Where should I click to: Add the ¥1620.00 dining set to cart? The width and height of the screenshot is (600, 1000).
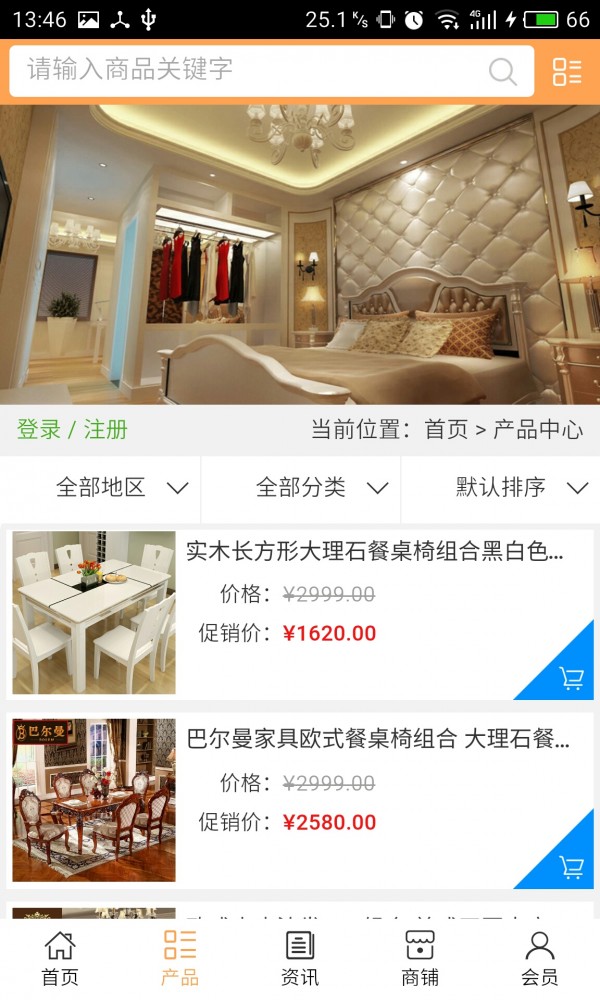click(x=571, y=678)
